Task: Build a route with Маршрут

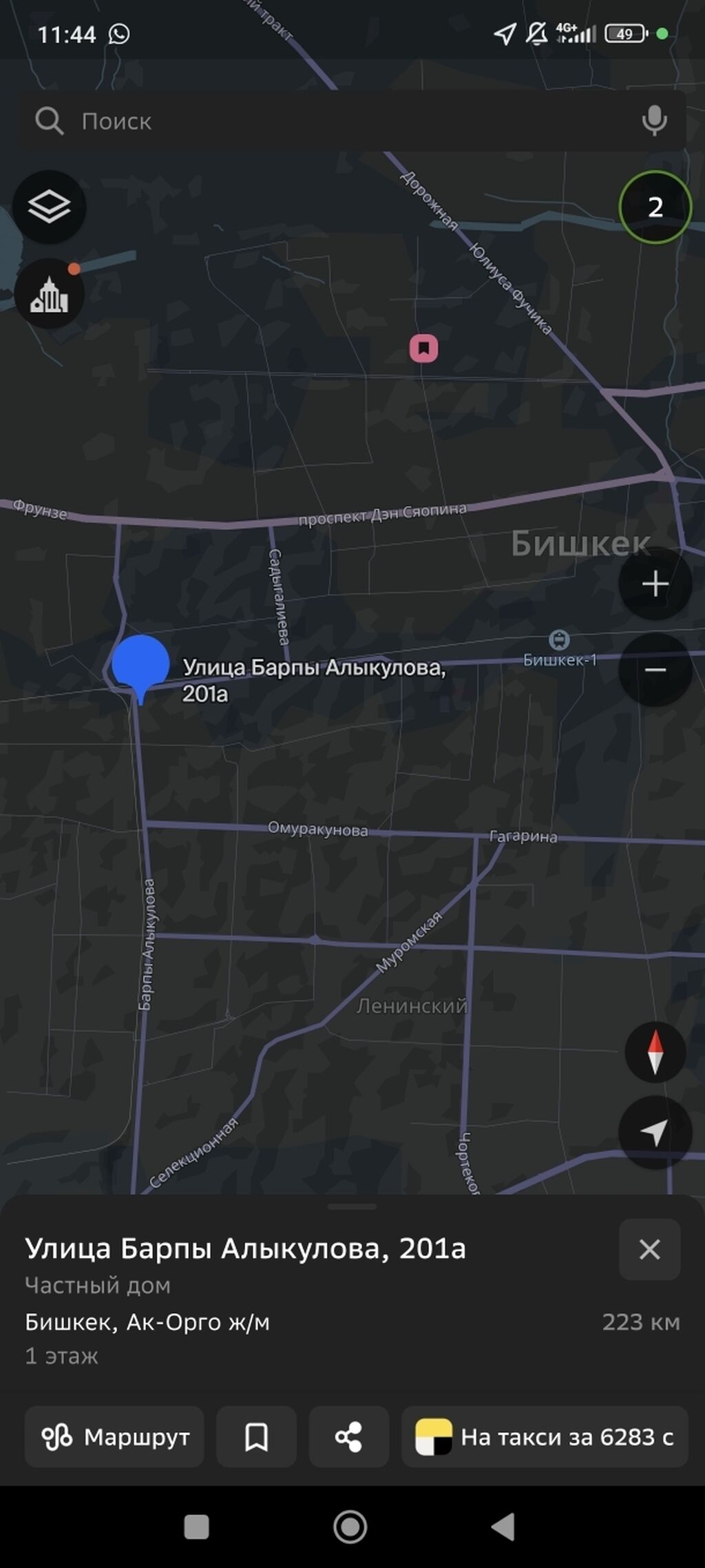Action: pos(114,1437)
